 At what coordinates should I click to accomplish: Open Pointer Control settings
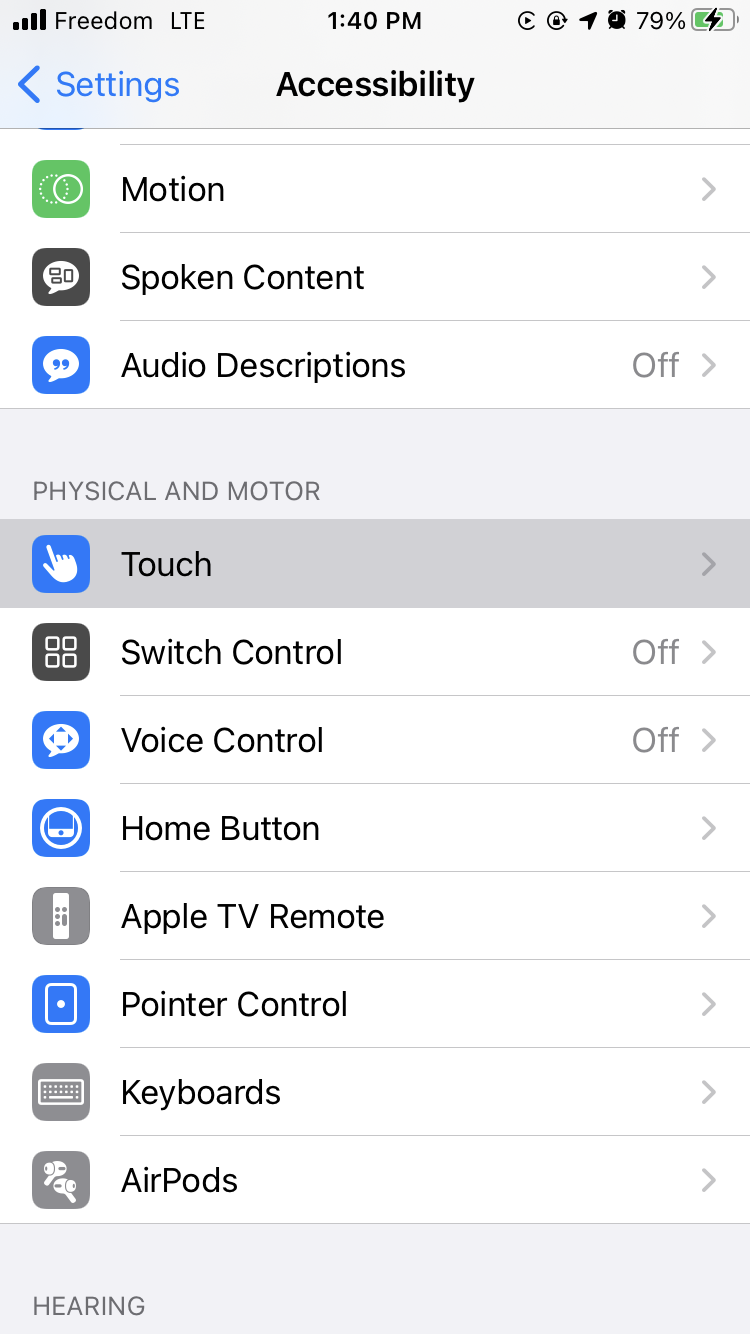375,1004
